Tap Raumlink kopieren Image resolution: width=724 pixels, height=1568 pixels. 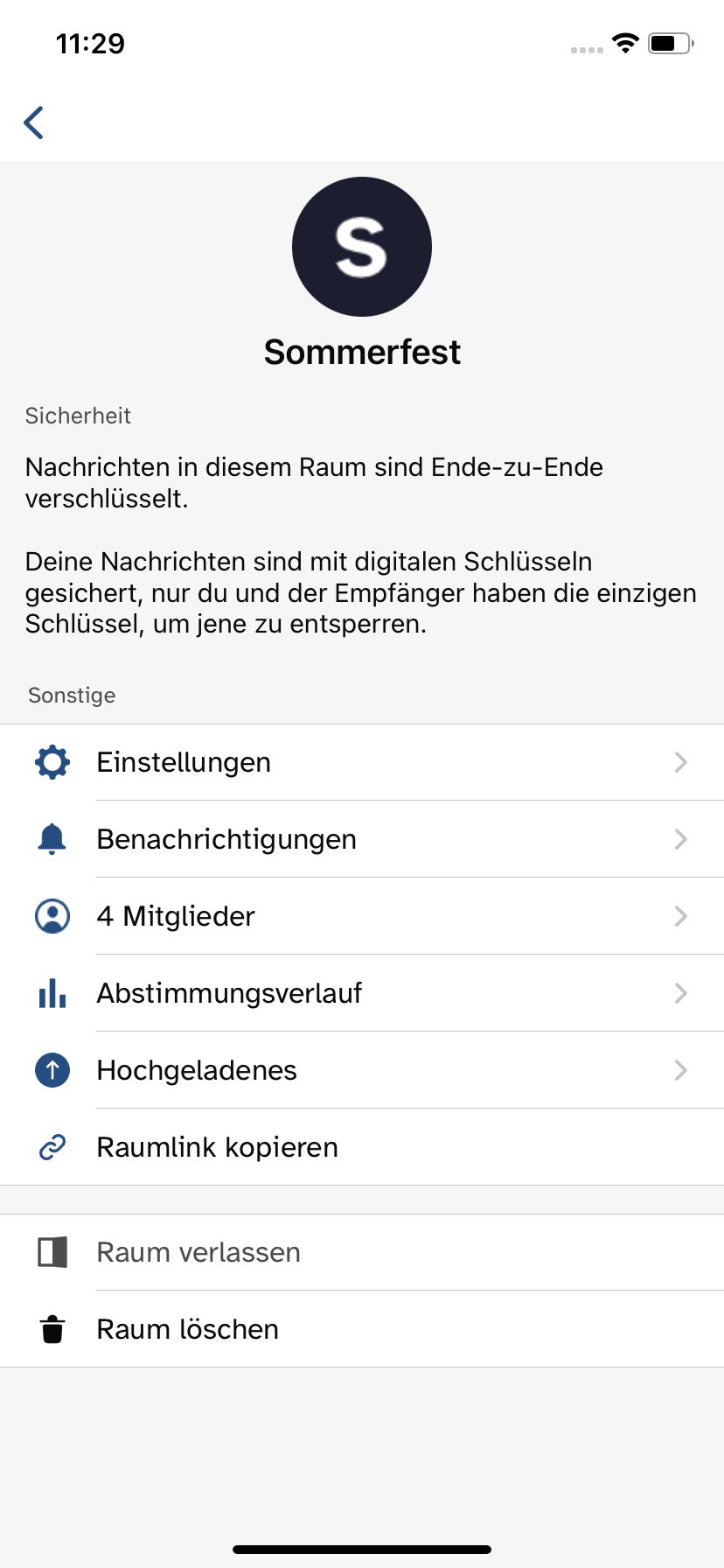pyautogui.click(x=362, y=1147)
